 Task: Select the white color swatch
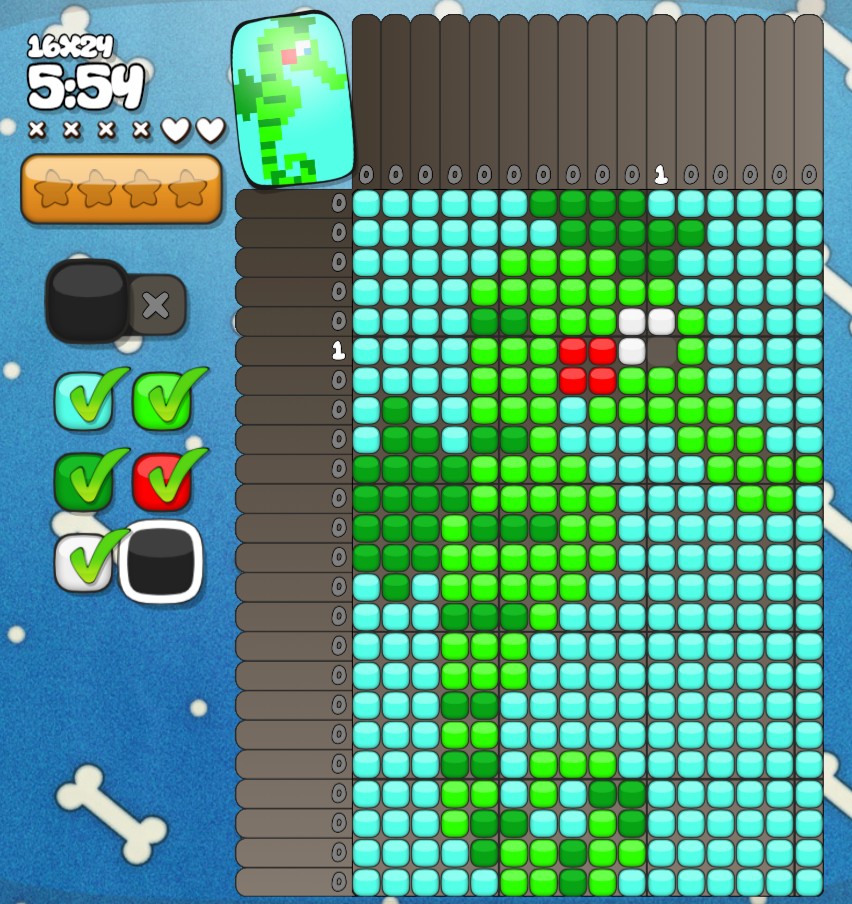pyautogui.click(x=82, y=562)
